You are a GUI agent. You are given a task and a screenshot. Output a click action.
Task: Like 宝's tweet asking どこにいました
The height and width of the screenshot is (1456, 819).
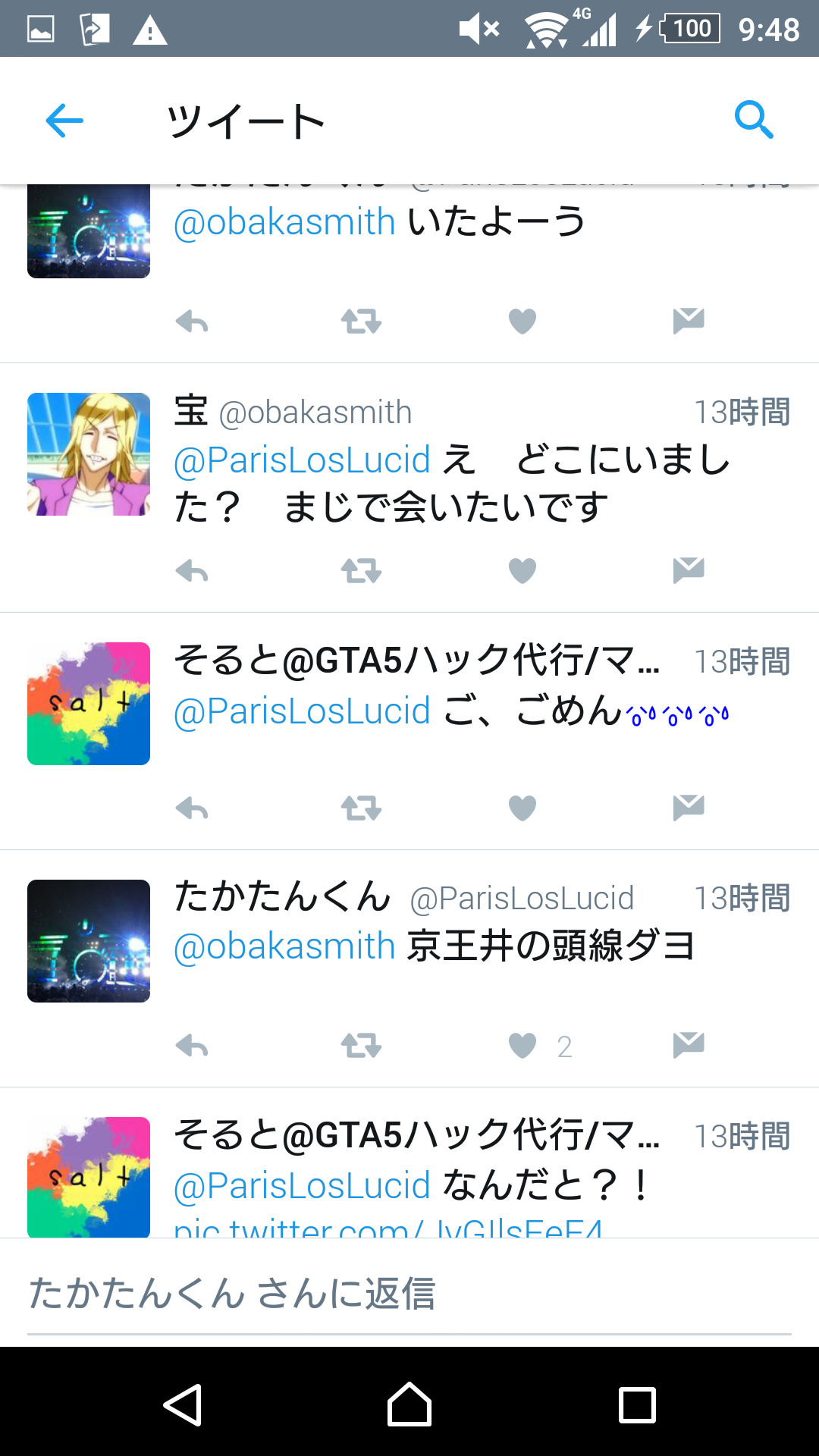[522, 571]
